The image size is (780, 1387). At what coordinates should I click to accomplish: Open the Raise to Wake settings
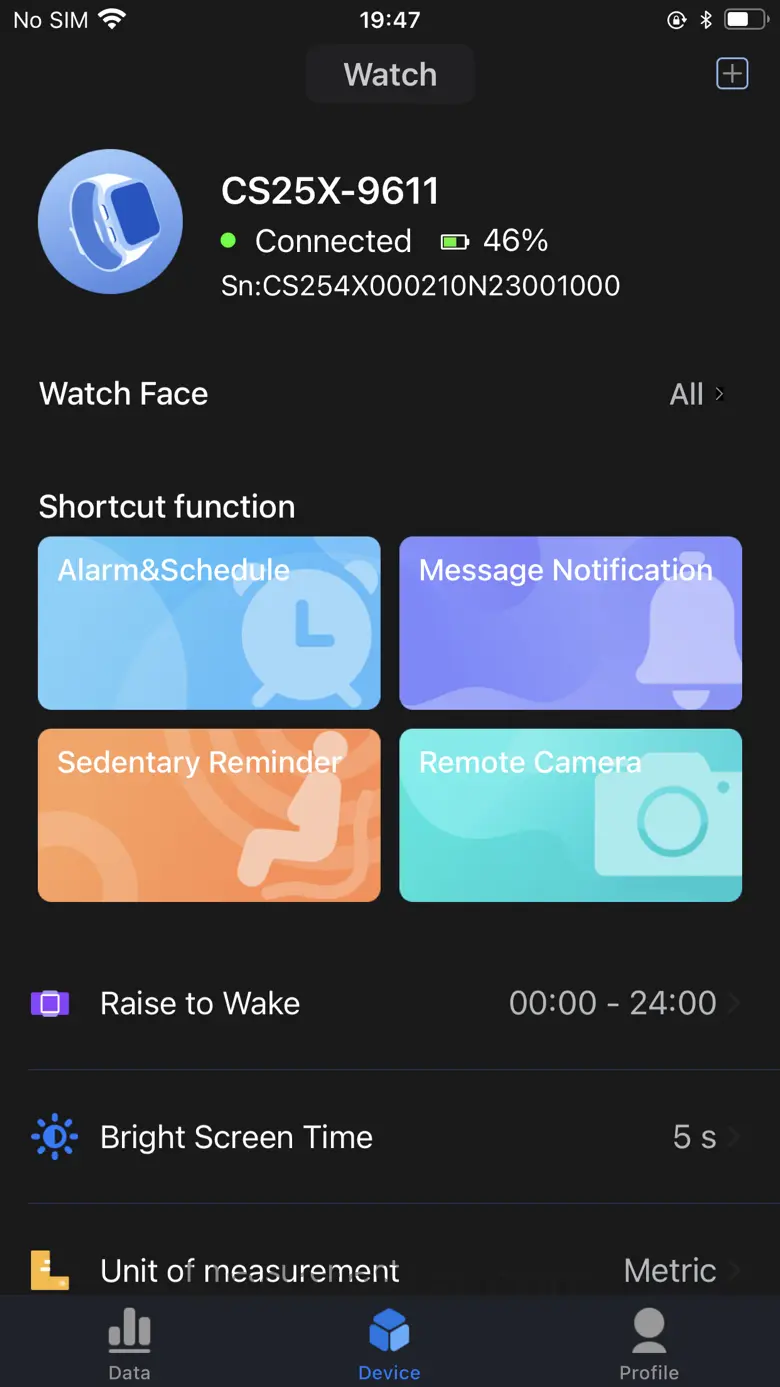pyautogui.click(x=388, y=1003)
